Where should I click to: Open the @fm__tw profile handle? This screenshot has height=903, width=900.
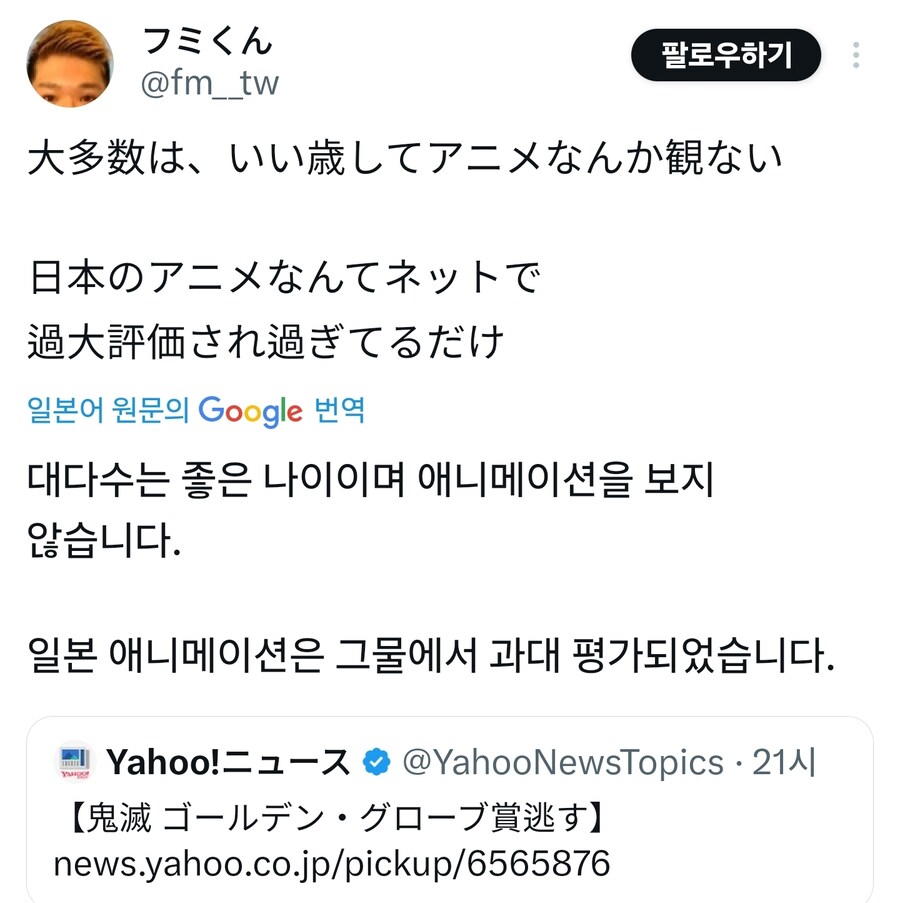[x=209, y=84]
